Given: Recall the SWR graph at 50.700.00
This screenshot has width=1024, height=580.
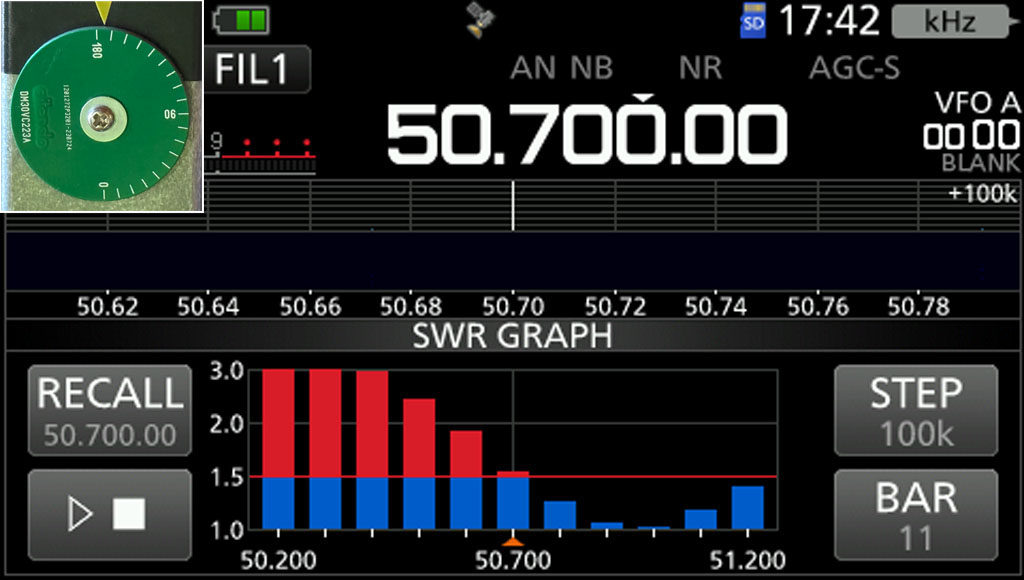Looking at the screenshot, I should tap(109, 411).
